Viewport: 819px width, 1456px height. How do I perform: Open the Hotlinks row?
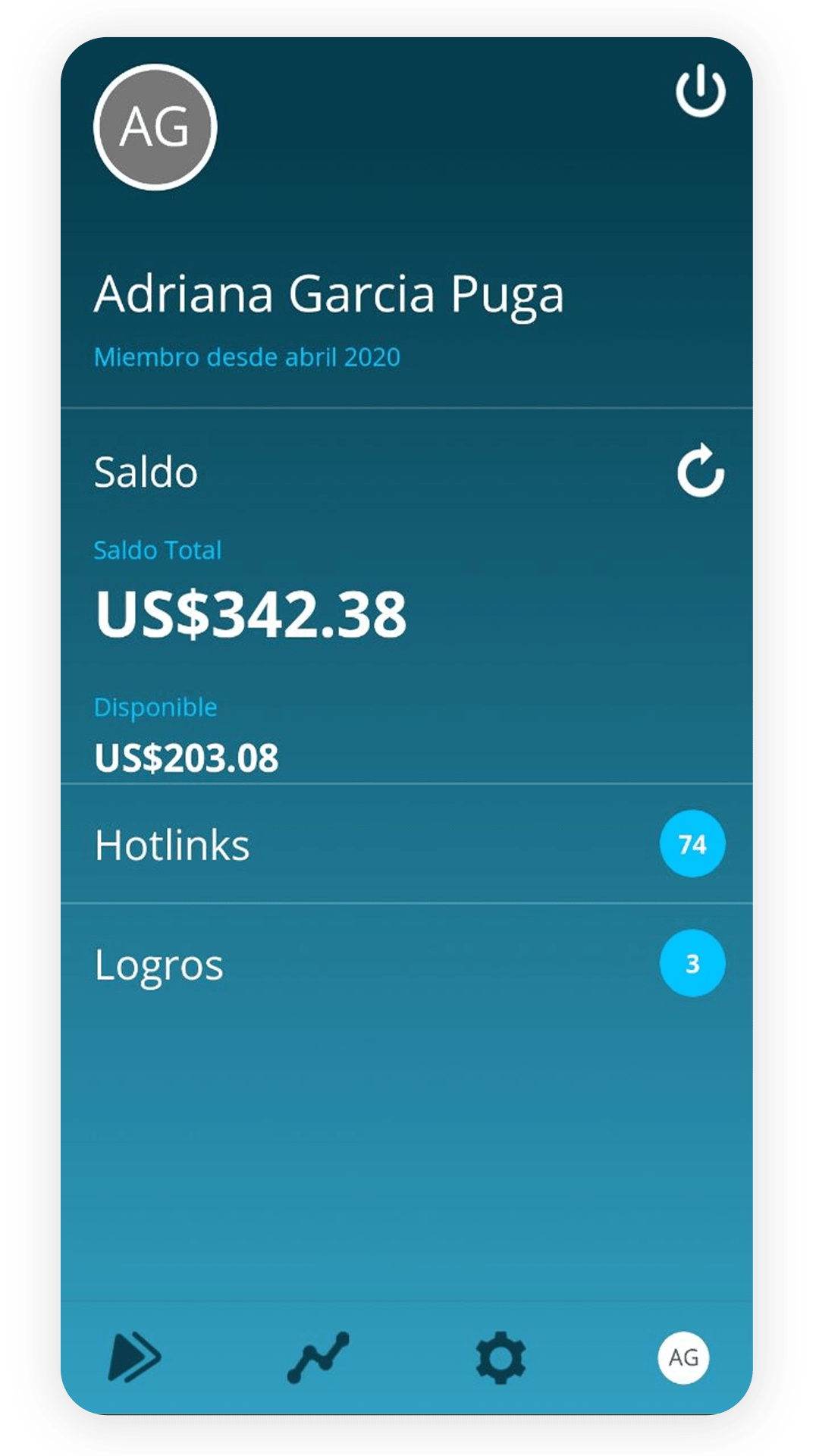[406, 844]
